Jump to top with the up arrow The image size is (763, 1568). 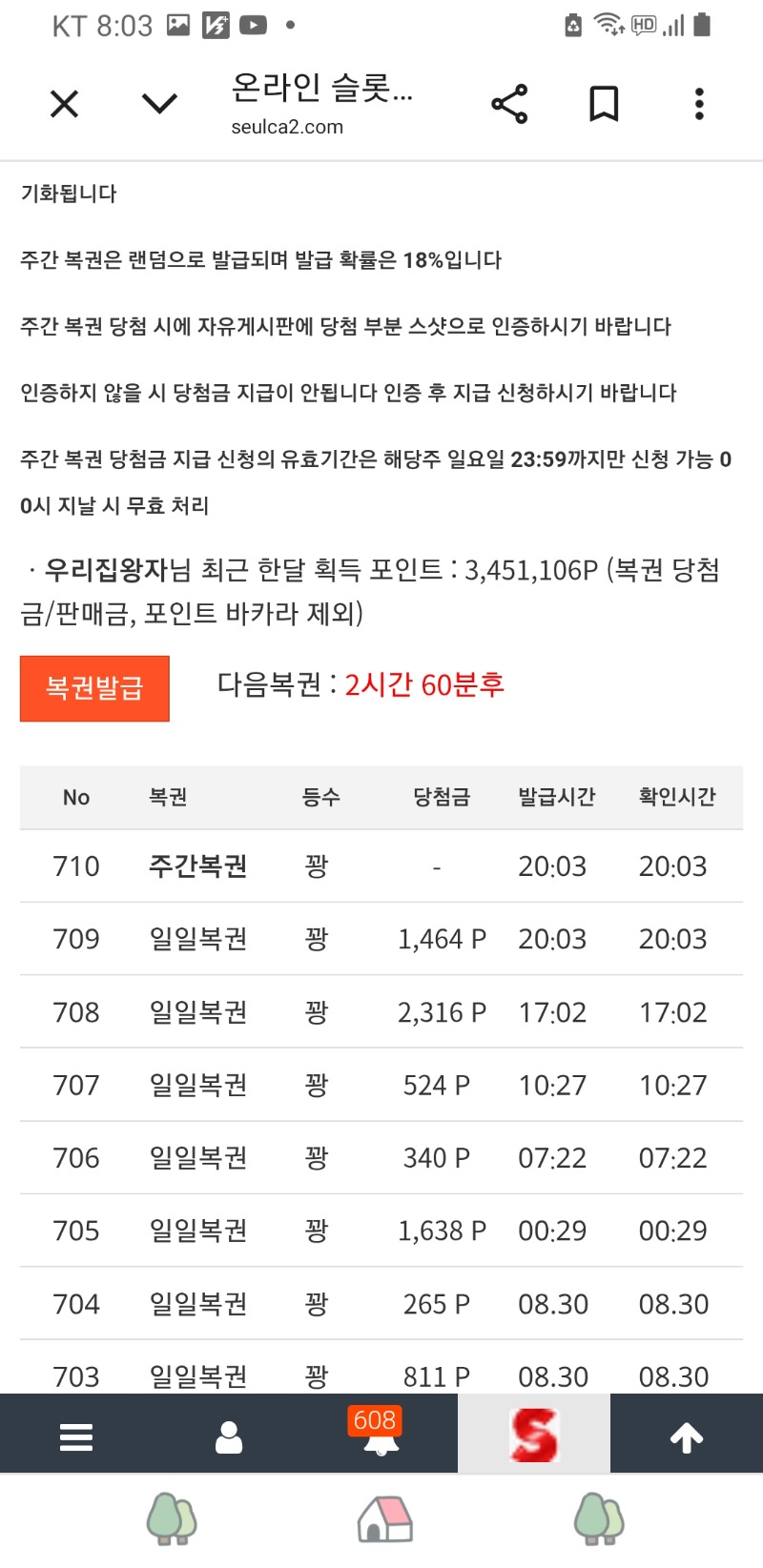tap(687, 1436)
